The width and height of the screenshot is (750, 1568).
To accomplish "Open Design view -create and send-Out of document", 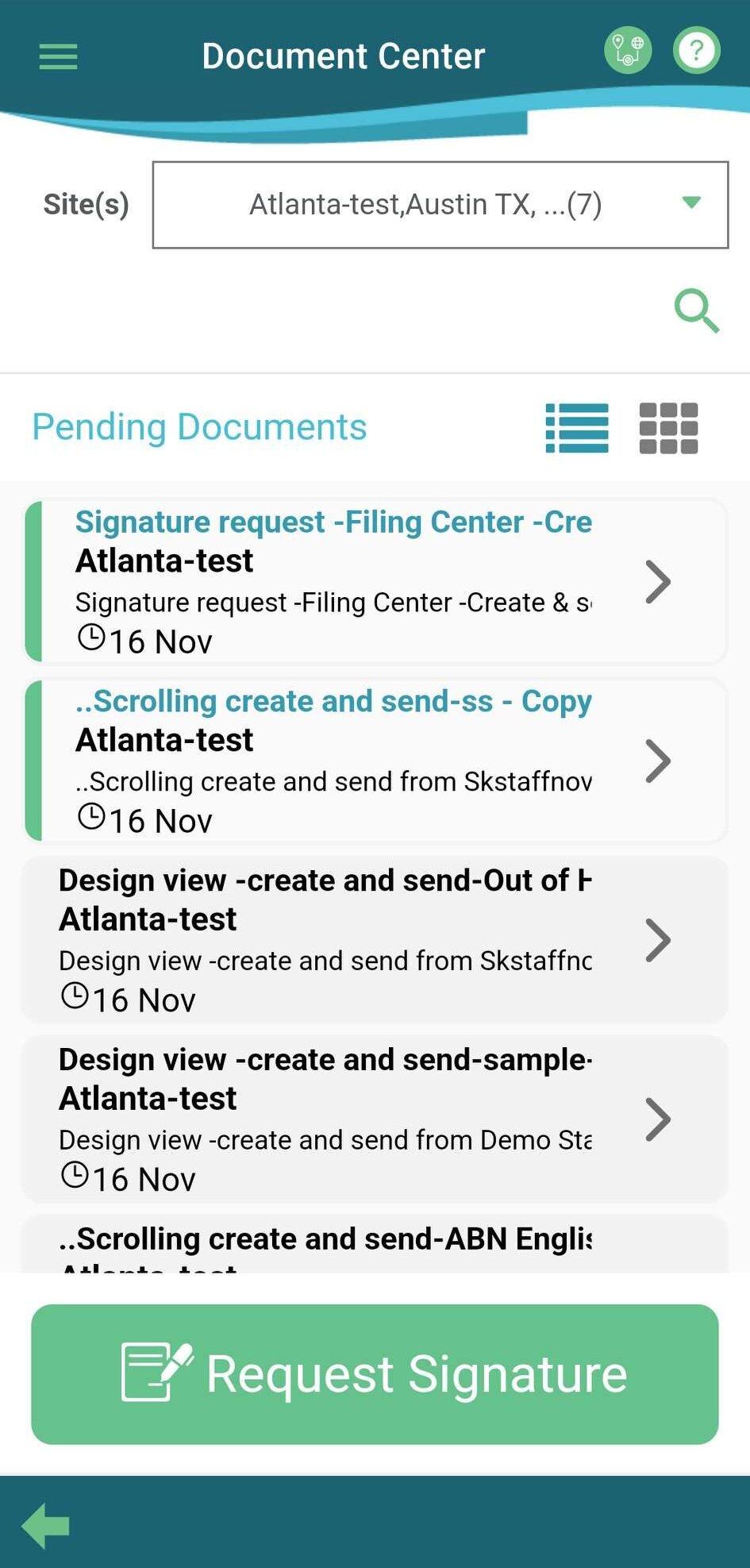I will click(x=375, y=939).
